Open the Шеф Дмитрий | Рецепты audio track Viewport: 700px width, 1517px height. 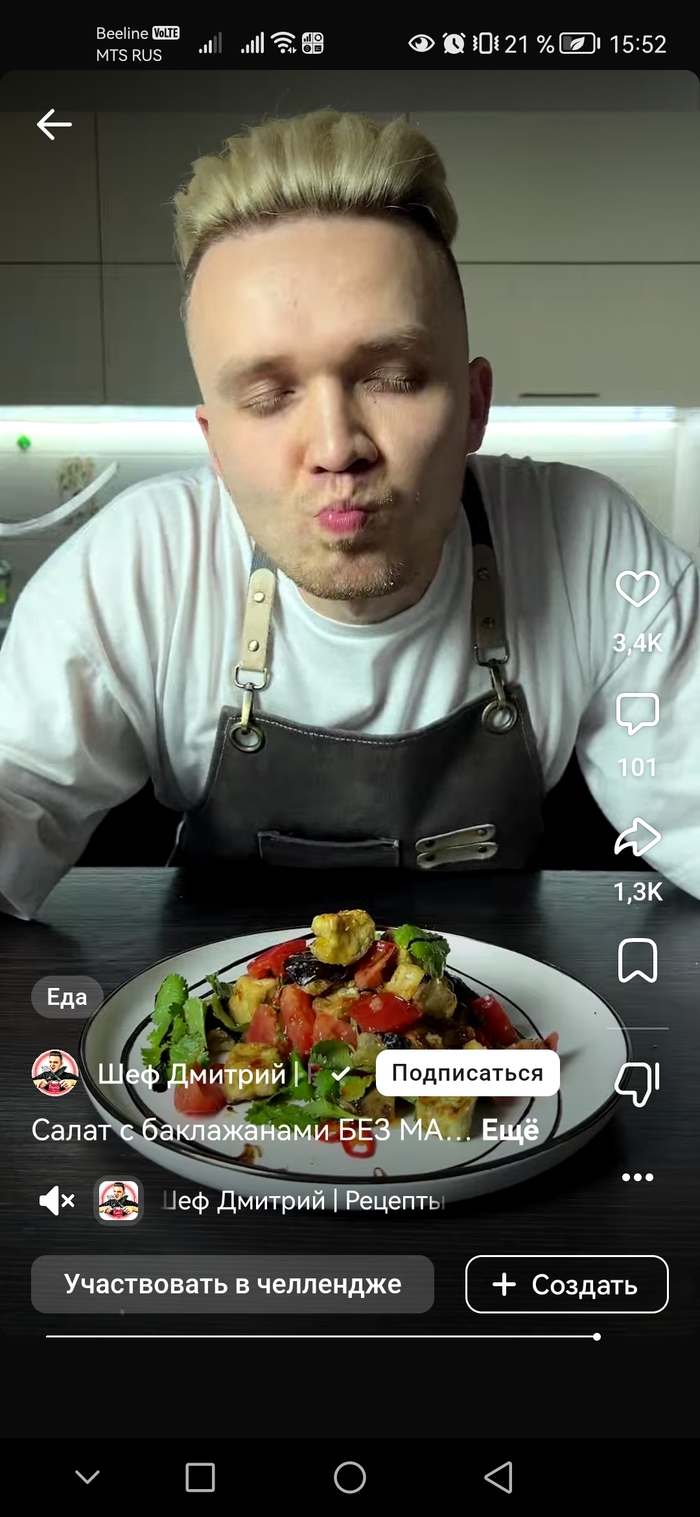(300, 1200)
